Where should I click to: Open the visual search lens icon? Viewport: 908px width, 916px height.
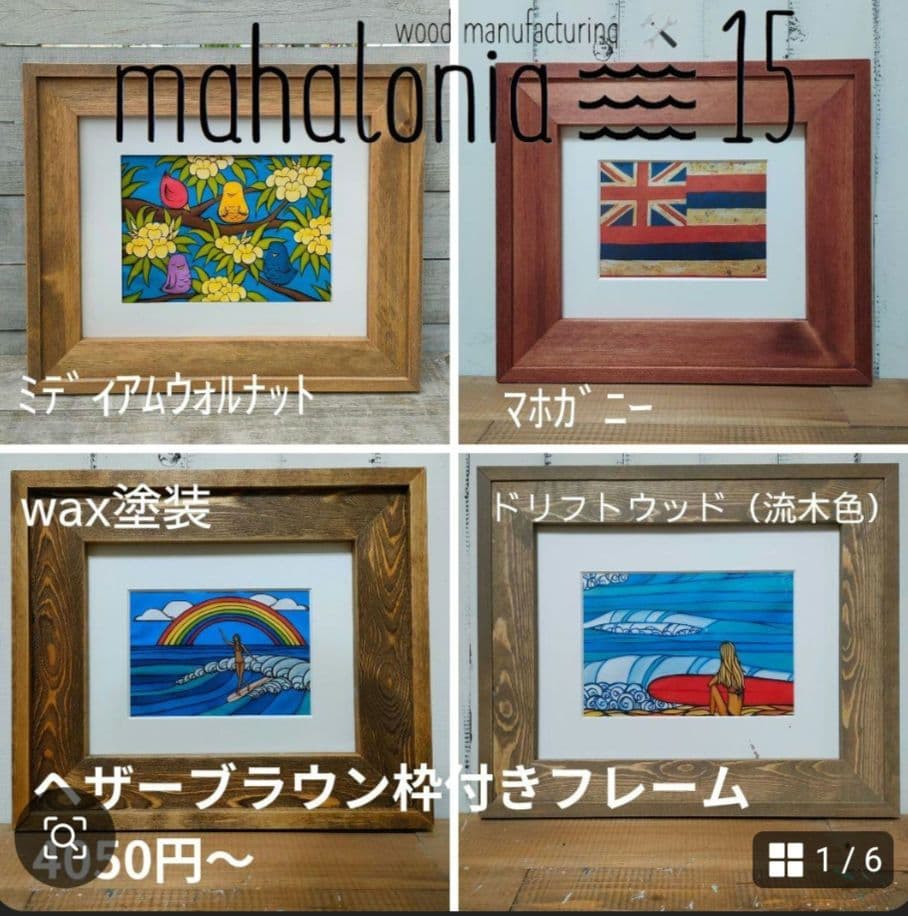click(x=65, y=835)
